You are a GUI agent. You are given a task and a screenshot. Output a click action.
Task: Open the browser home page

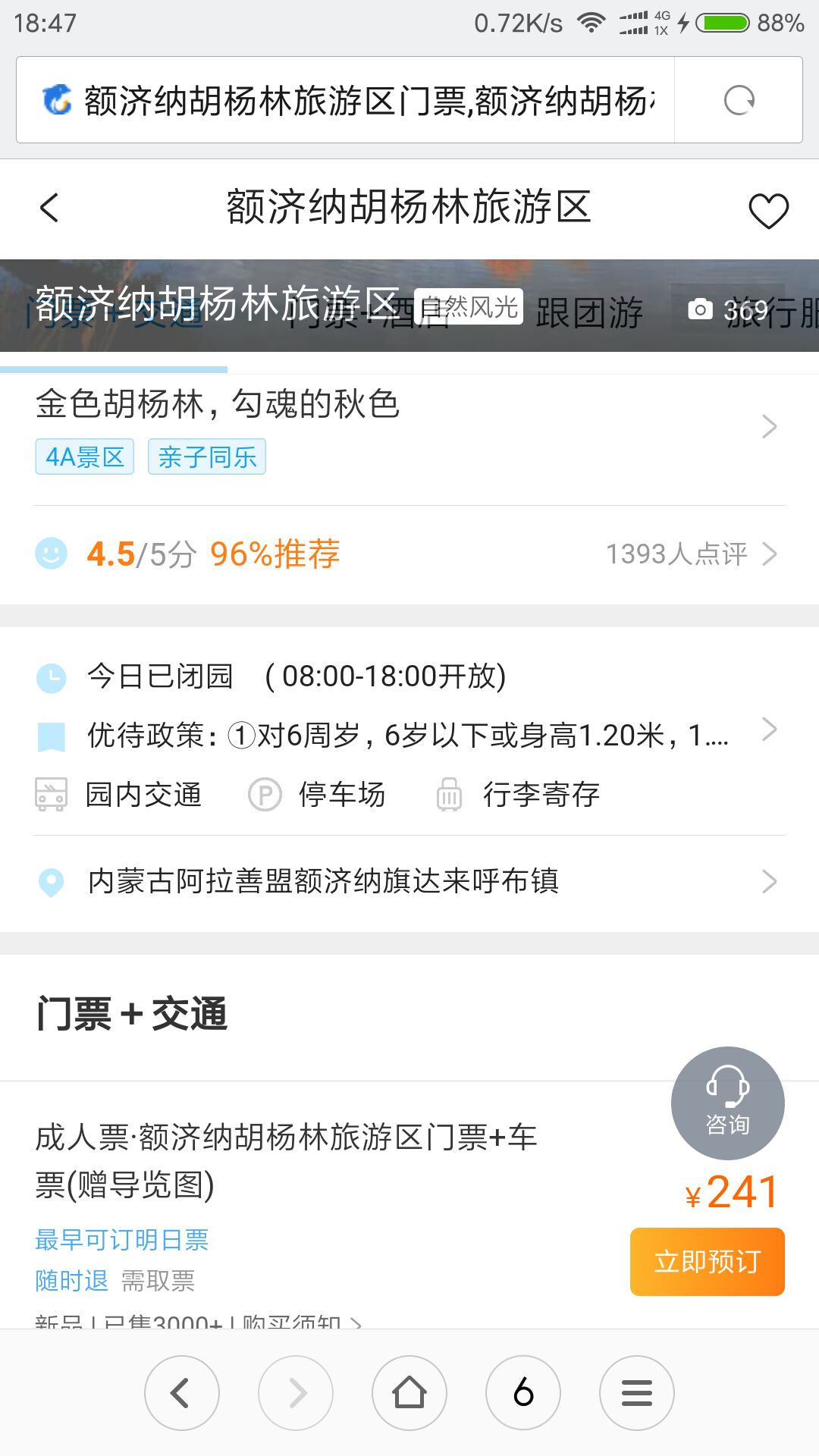[x=409, y=1392]
